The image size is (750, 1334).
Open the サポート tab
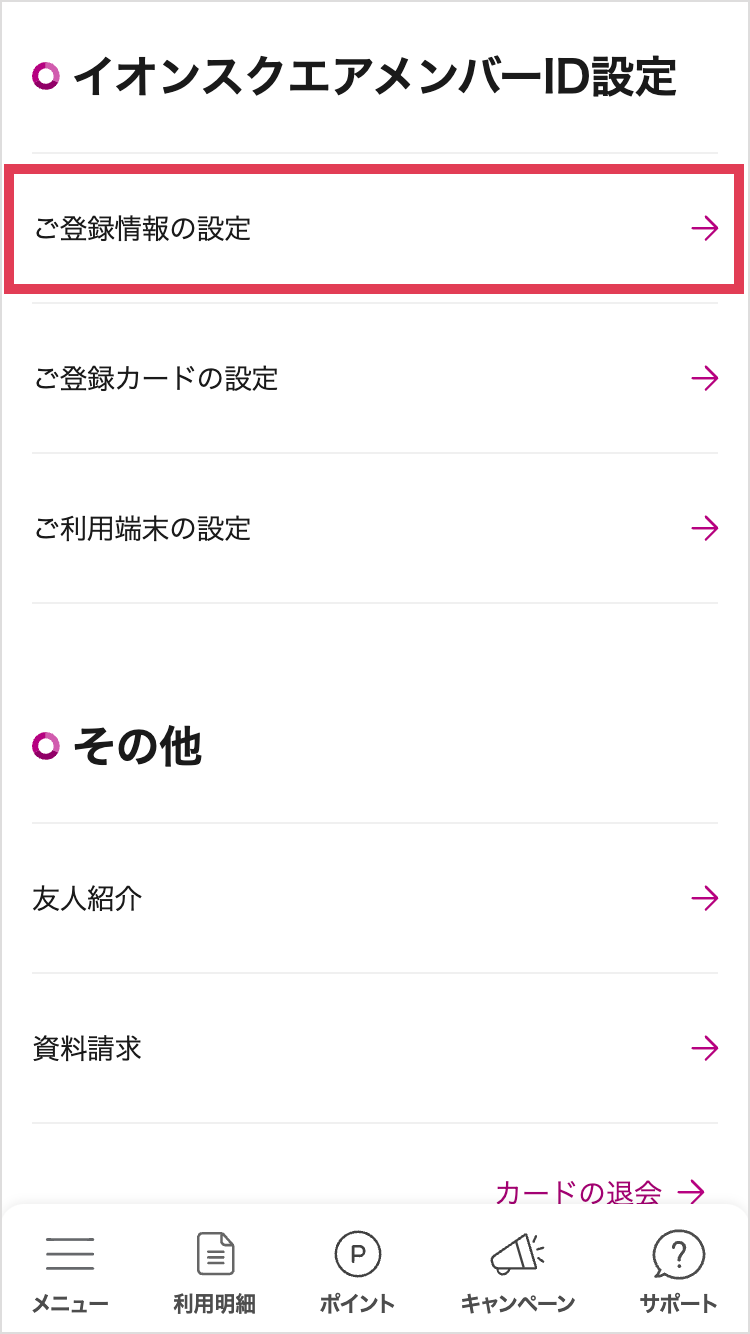pyautogui.click(x=678, y=1270)
